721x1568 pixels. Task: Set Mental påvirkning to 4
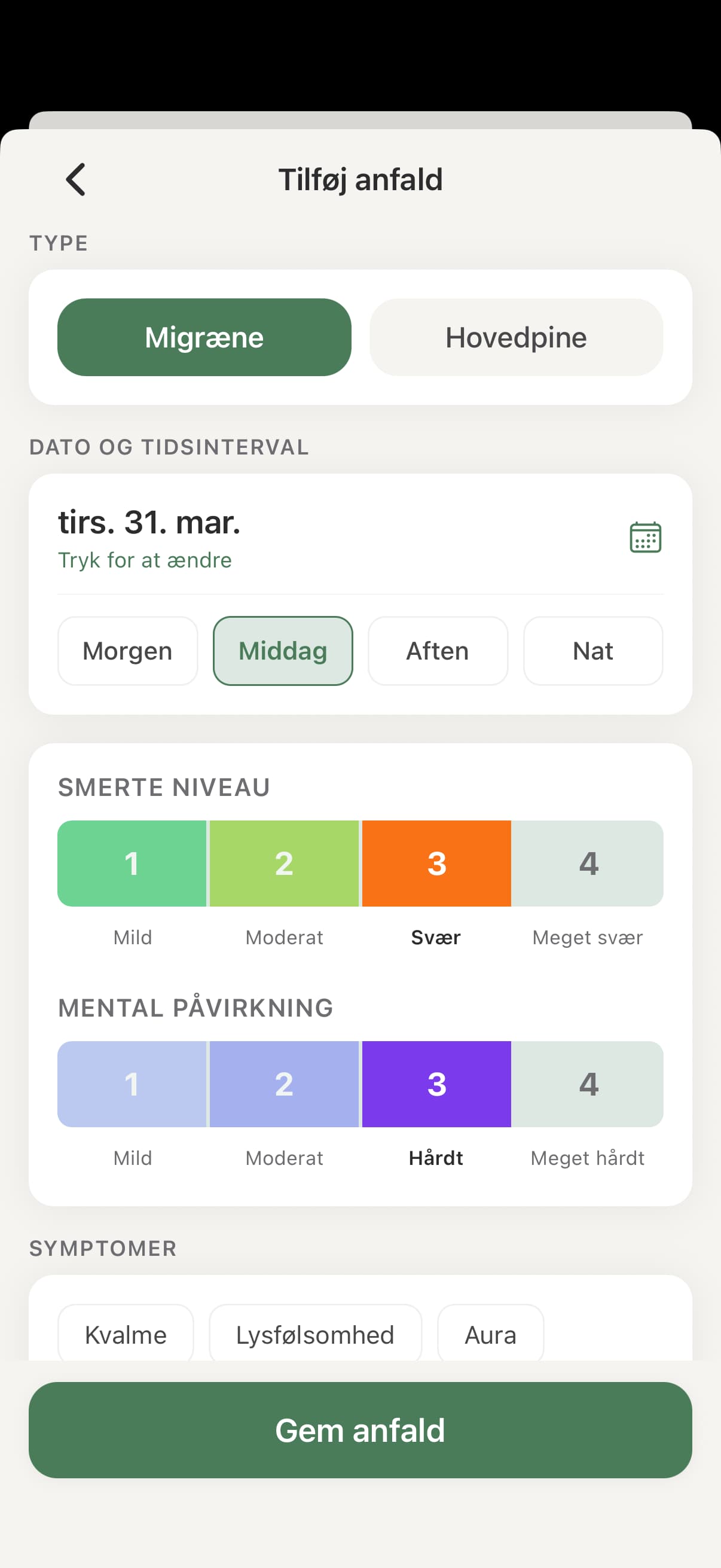(588, 1084)
